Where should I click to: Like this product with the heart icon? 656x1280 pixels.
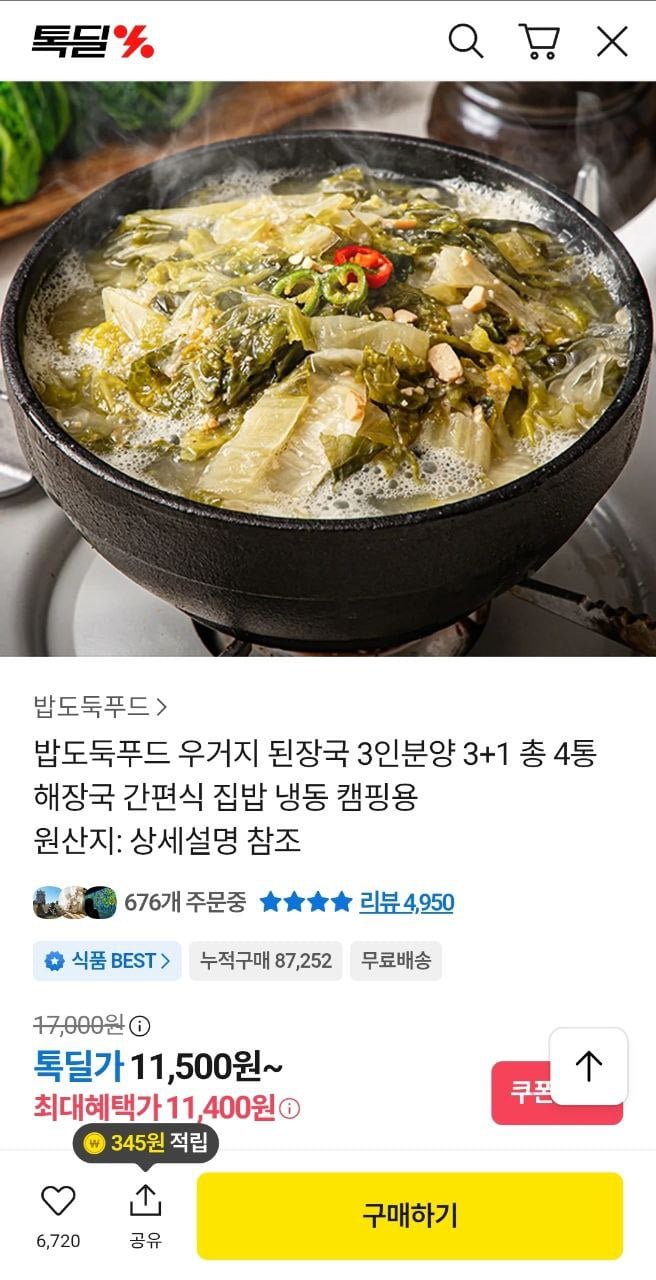[58, 1201]
